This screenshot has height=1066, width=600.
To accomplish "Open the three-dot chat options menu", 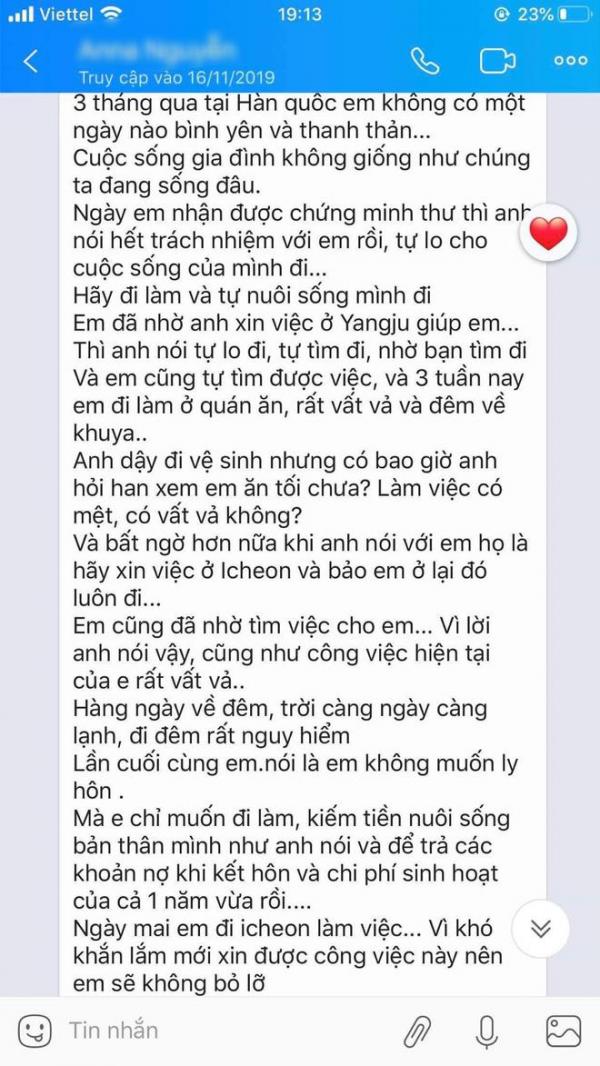I will click(x=570, y=60).
